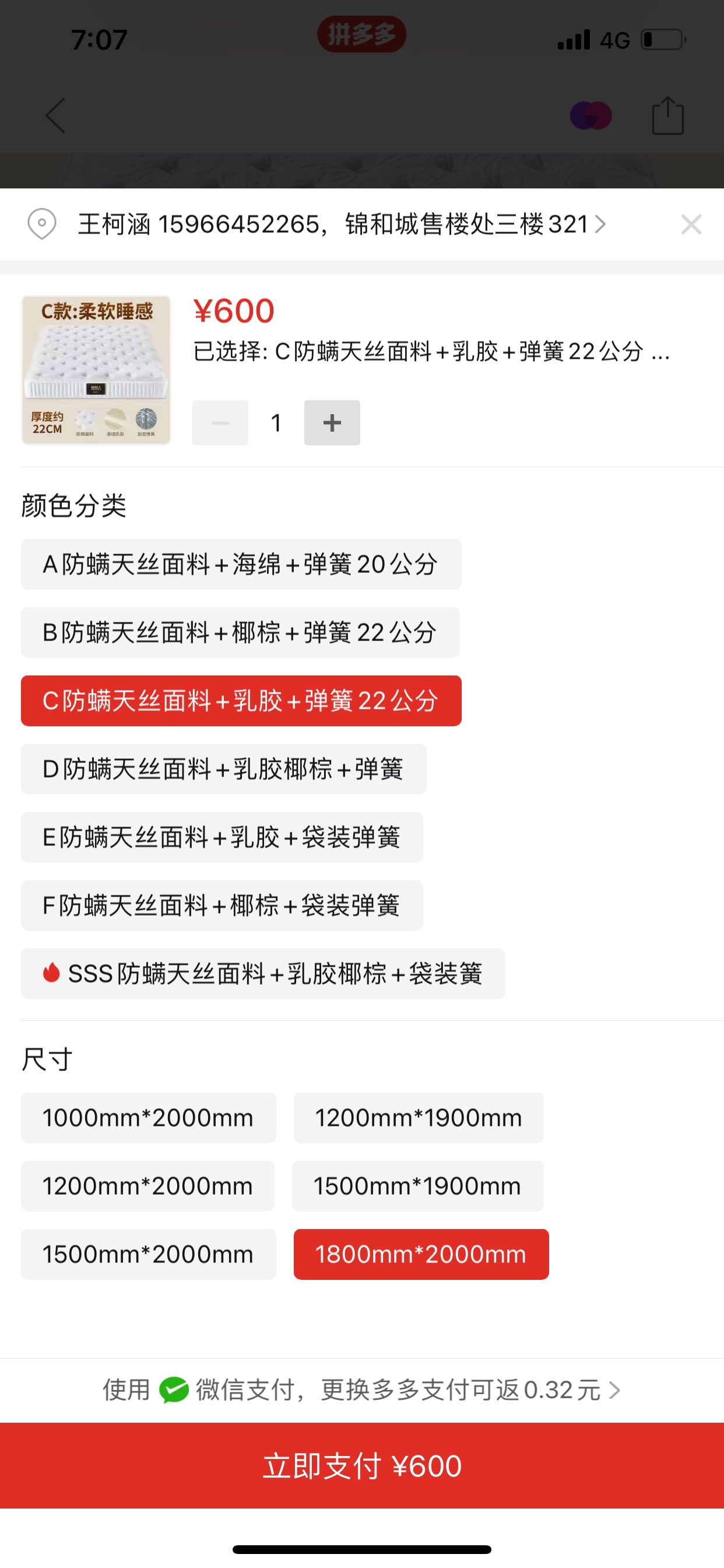724x1568 pixels.
Task: Tap the selected 1800mm*2000mm size
Action: pyautogui.click(x=421, y=1254)
